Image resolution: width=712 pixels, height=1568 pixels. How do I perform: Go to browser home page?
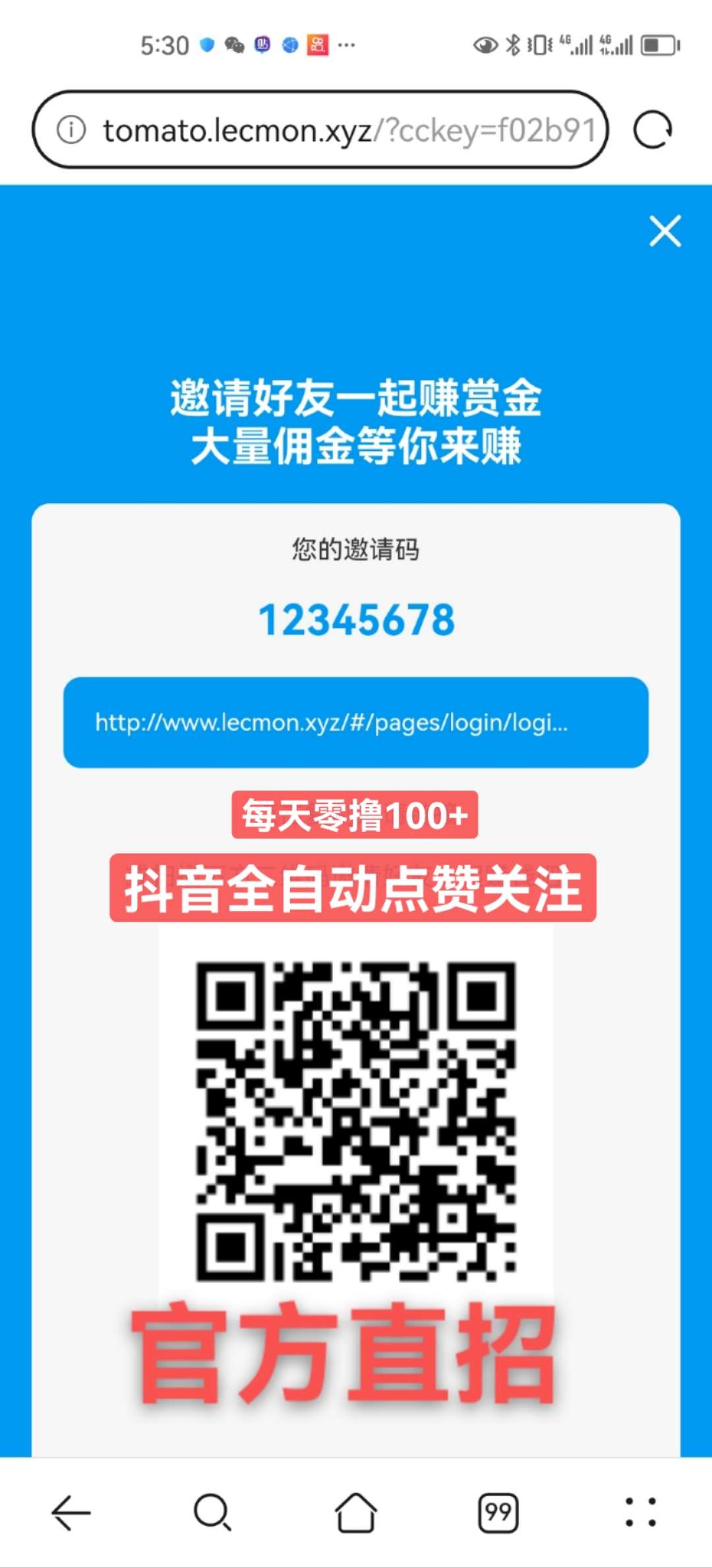(356, 1512)
